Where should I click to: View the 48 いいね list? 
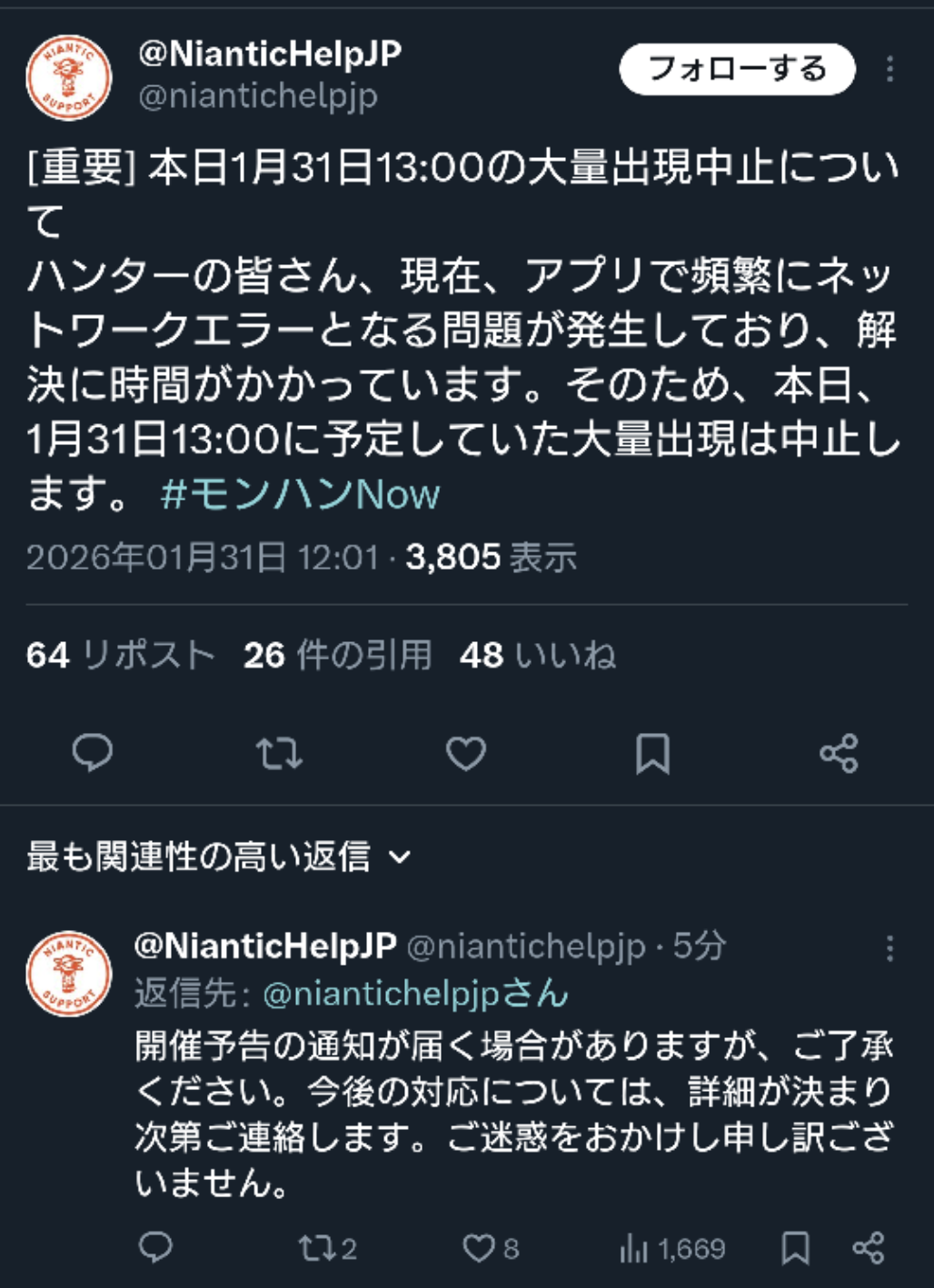(538, 655)
